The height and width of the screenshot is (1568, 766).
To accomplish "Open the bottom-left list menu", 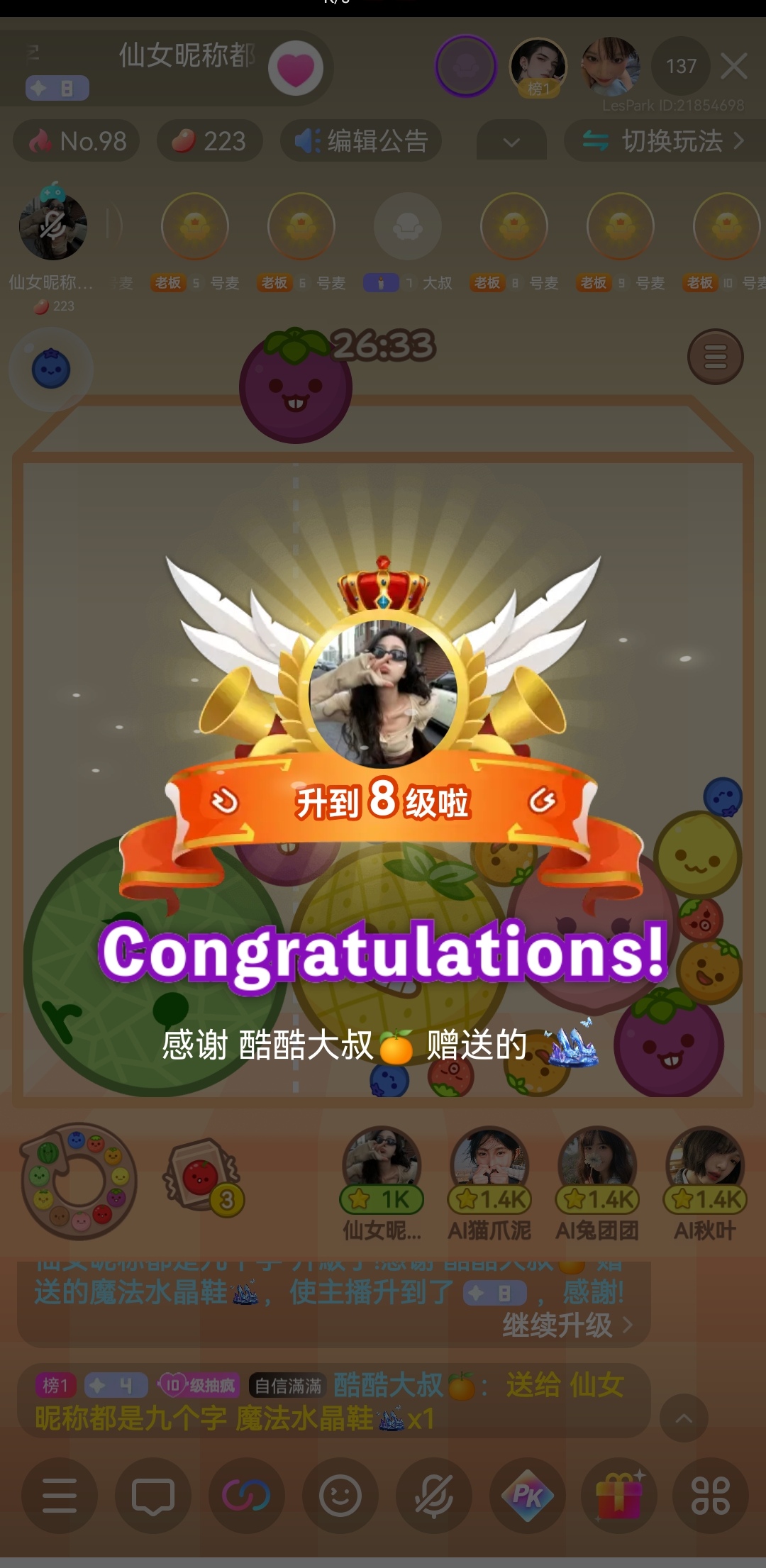I will point(60,1496).
